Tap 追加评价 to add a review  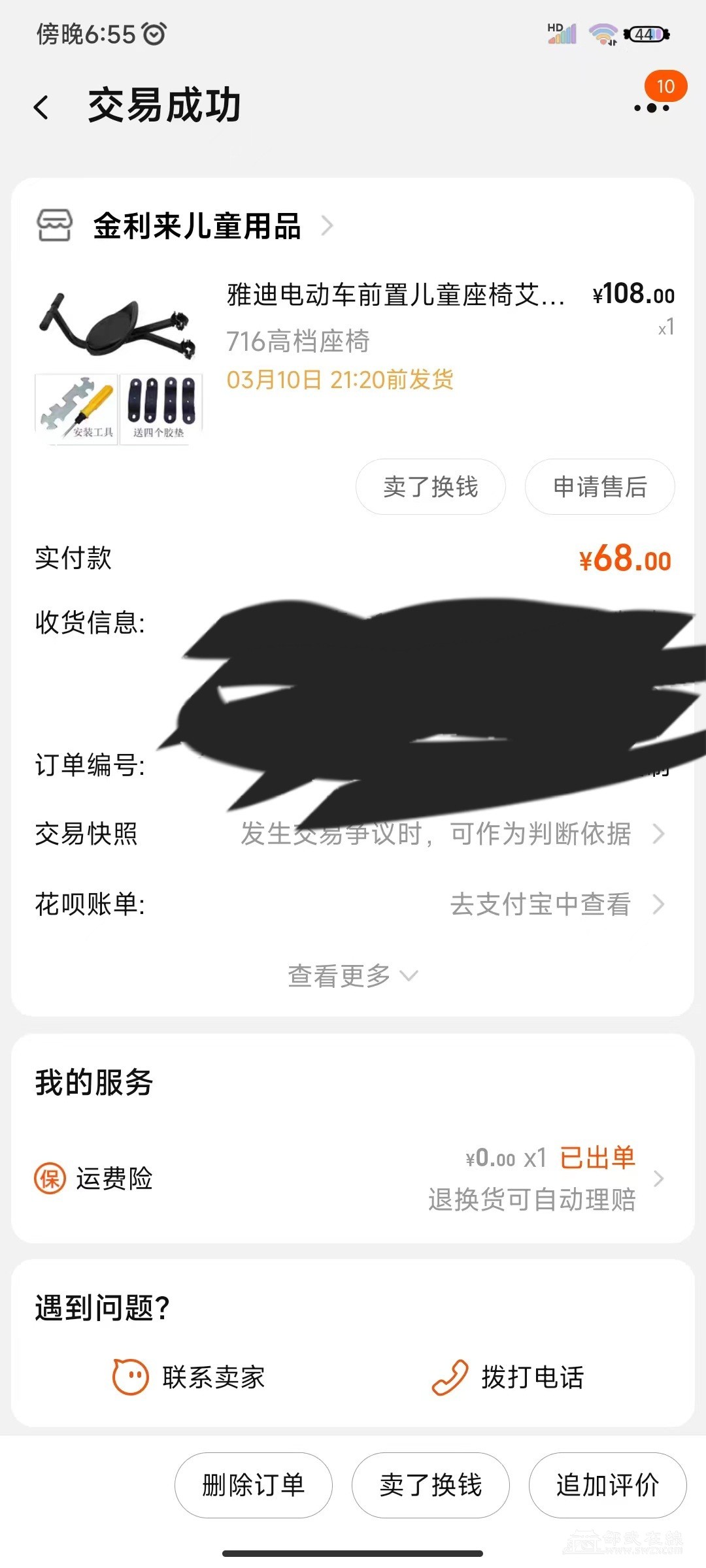point(607,1486)
